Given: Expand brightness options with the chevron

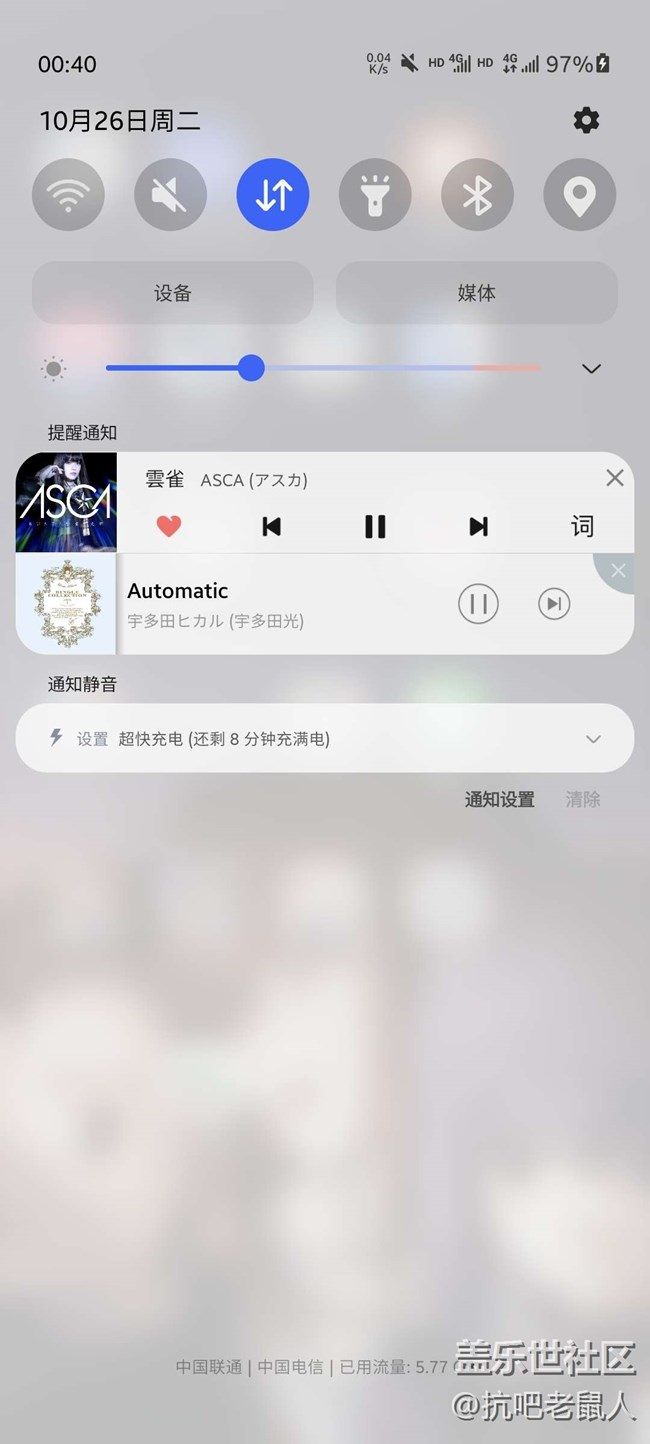Looking at the screenshot, I should coord(591,369).
